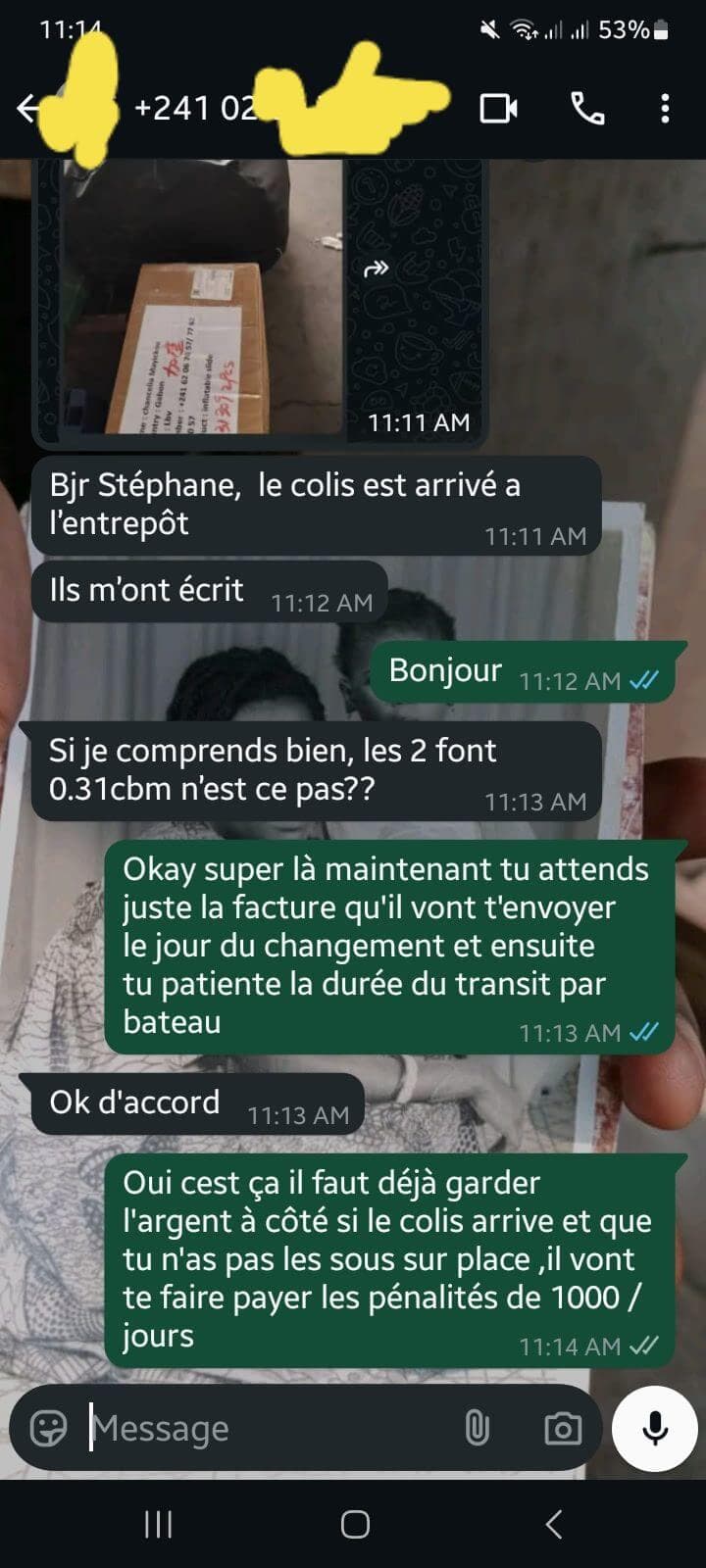This screenshot has width=706, height=1568.
Task: Open the three-dot overflow menu
Action: click(x=665, y=108)
